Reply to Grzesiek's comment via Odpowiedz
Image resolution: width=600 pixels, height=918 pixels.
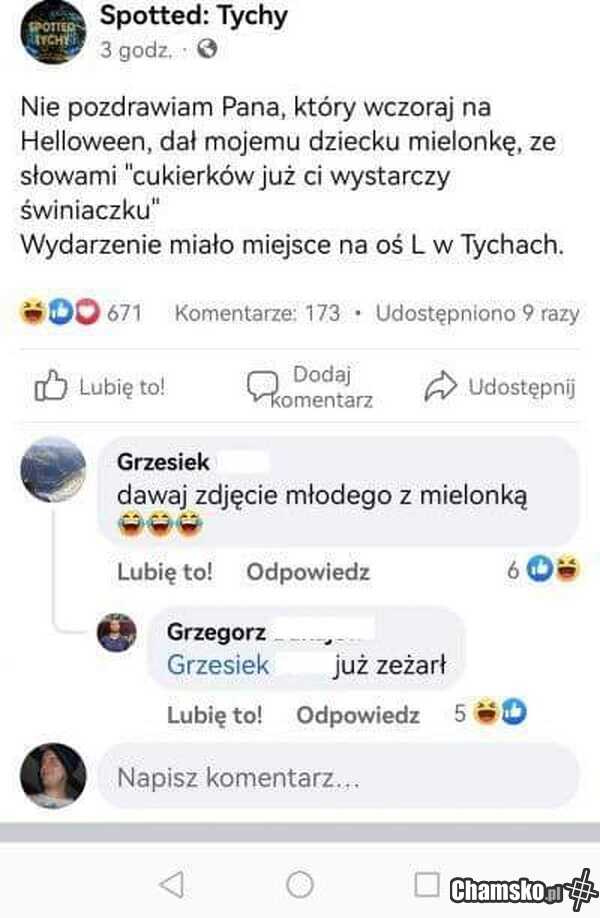click(x=308, y=572)
